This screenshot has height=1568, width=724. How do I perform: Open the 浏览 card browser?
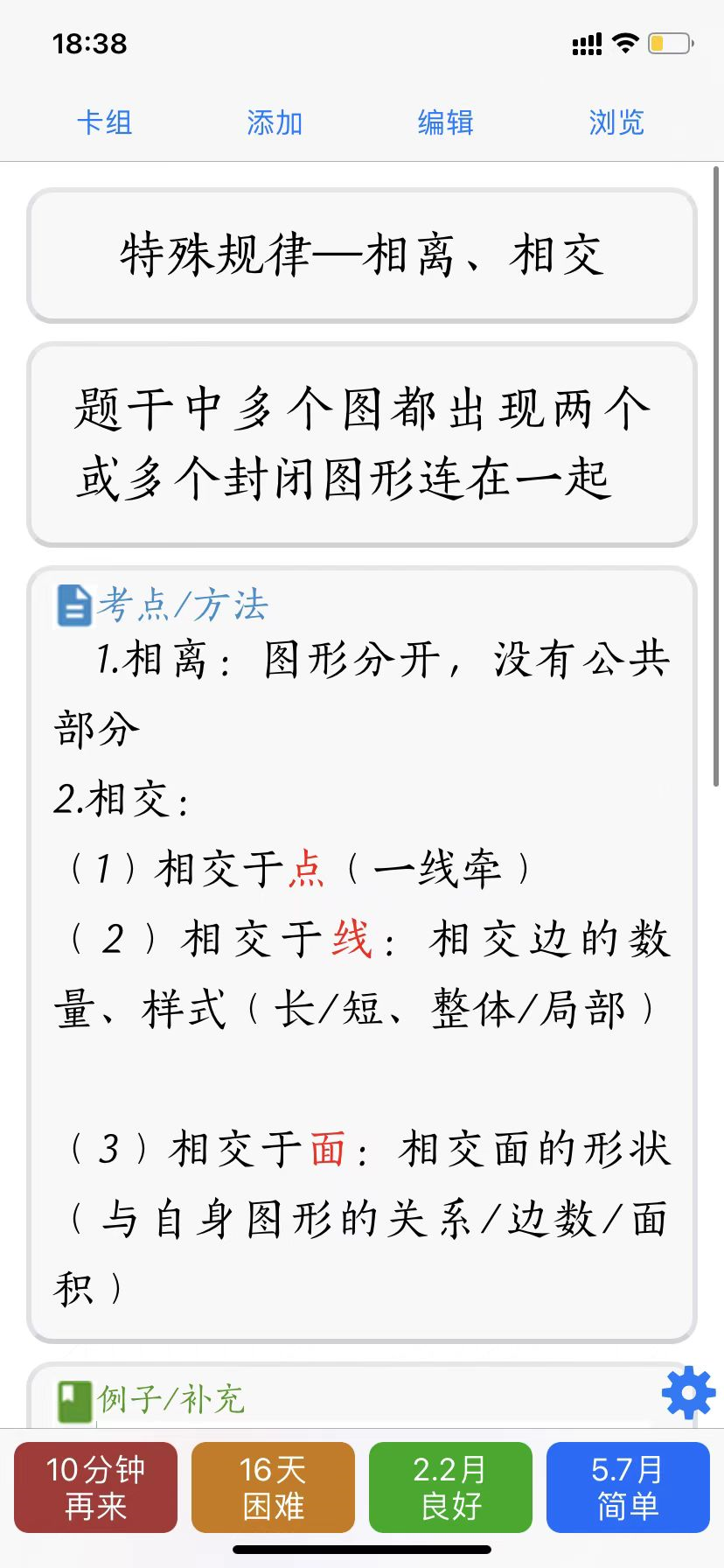tap(616, 122)
